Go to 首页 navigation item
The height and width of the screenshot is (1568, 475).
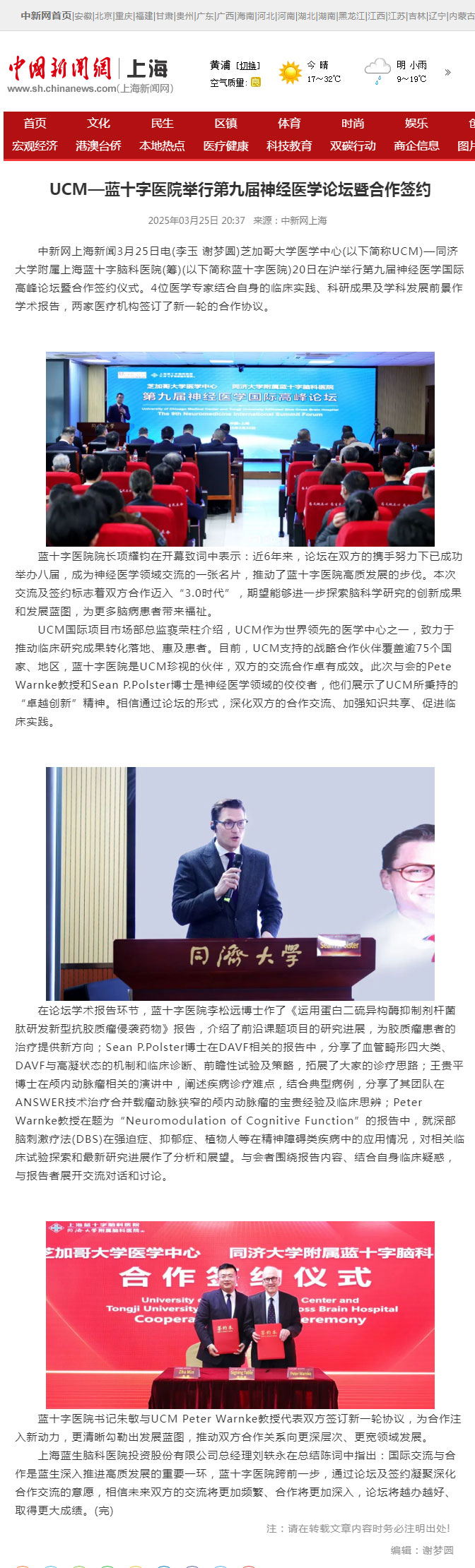tap(35, 123)
